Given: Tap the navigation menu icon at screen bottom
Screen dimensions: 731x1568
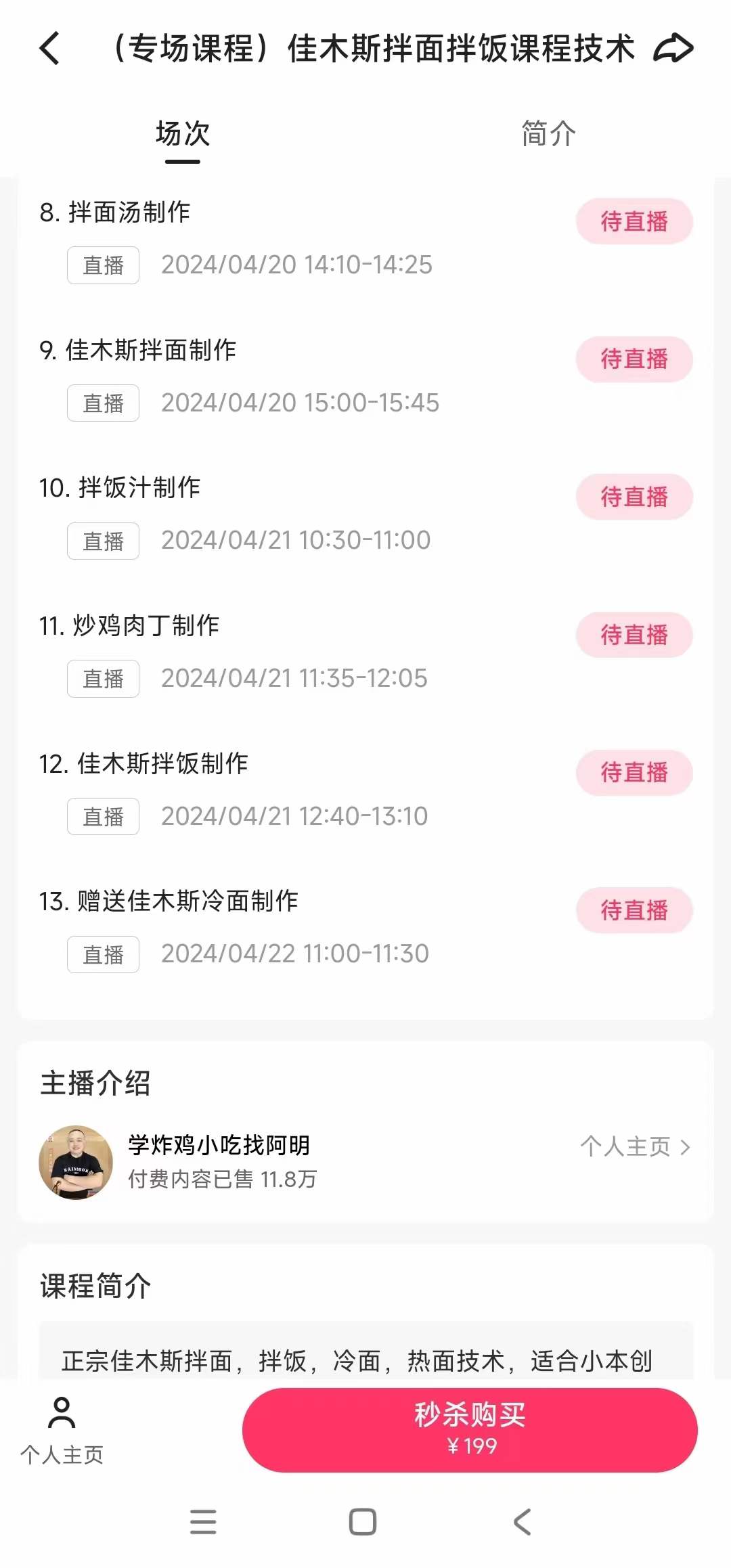Looking at the screenshot, I should (x=204, y=1522).
